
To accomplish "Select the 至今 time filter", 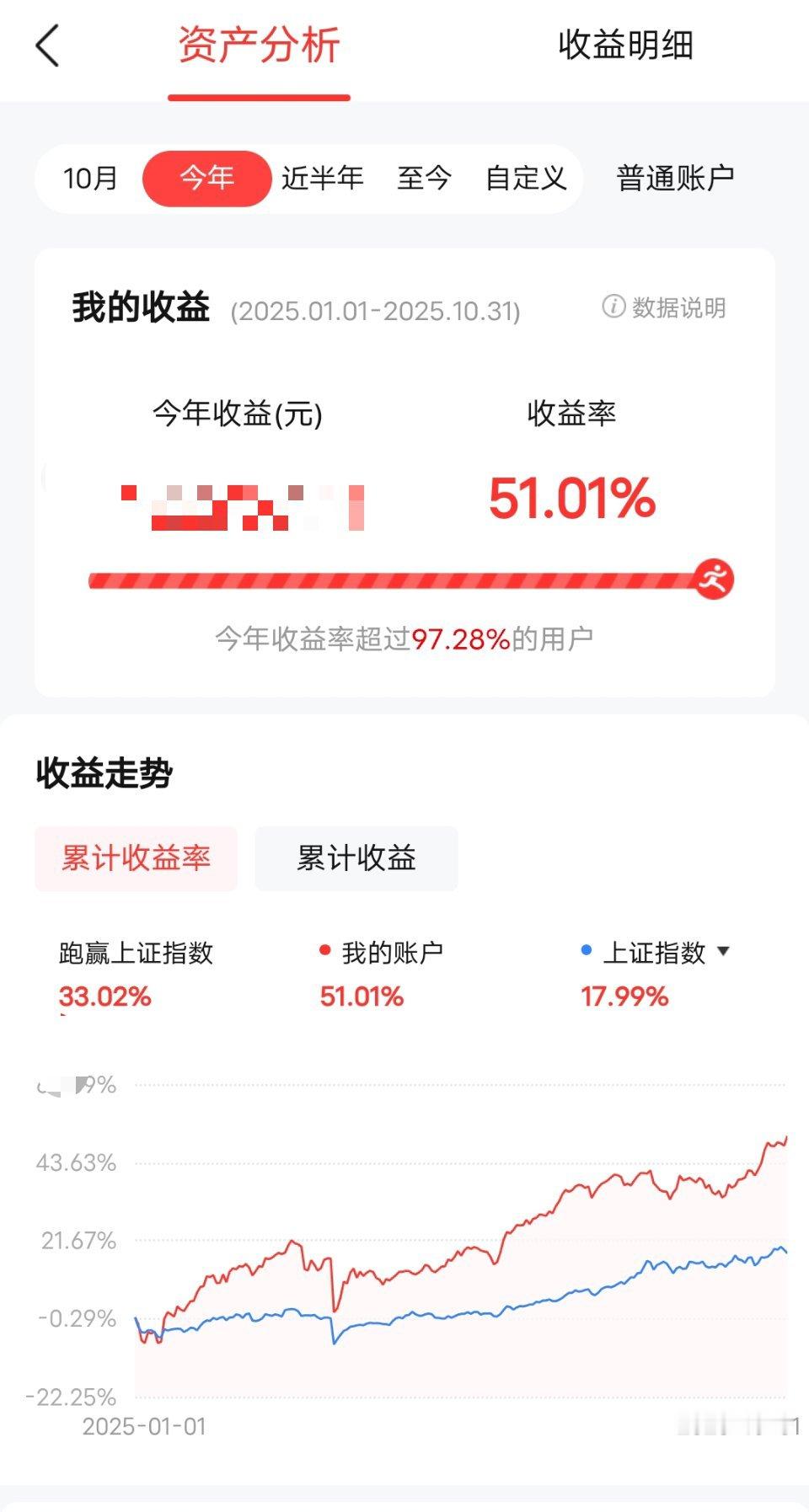I will point(423,179).
